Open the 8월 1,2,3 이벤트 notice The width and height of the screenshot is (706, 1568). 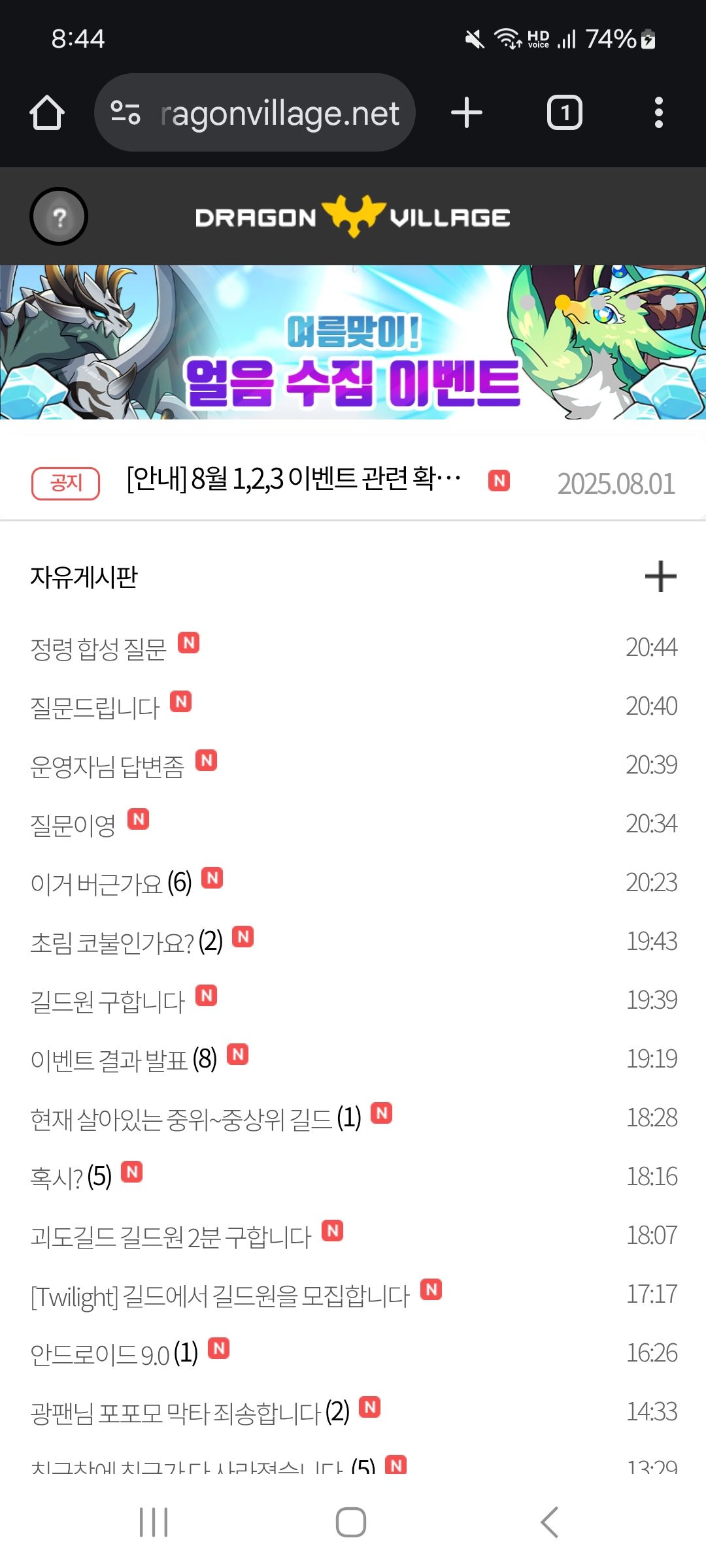(x=294, y=480)
